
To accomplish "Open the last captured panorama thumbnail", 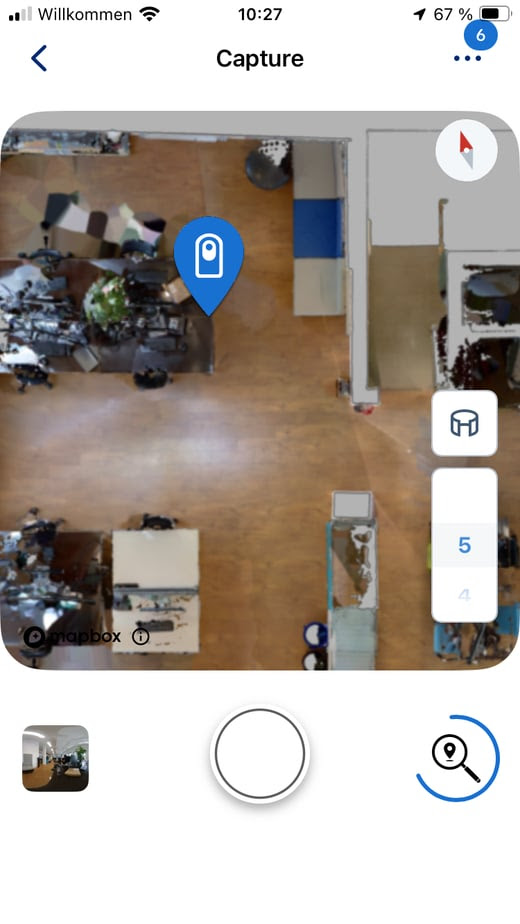I will [x=55, y=758].
